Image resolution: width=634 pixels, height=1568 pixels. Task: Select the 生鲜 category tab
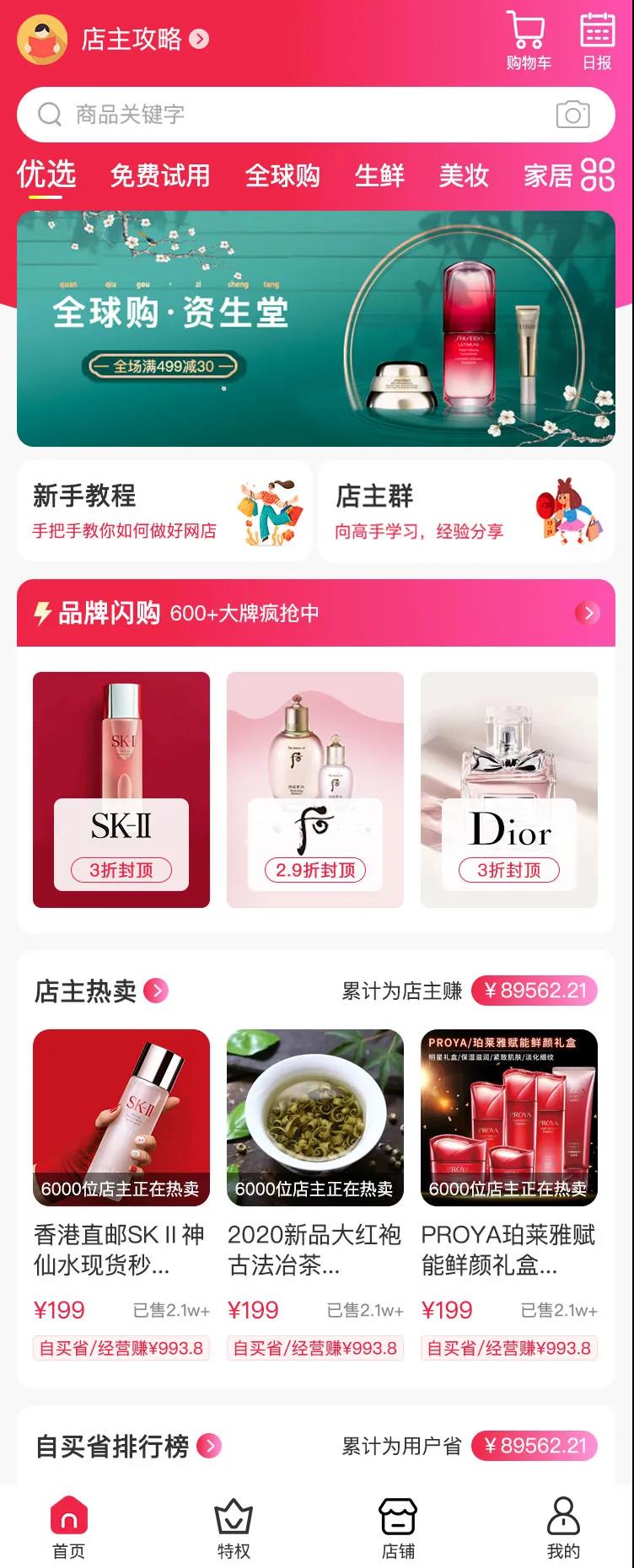tap(379, 175)
